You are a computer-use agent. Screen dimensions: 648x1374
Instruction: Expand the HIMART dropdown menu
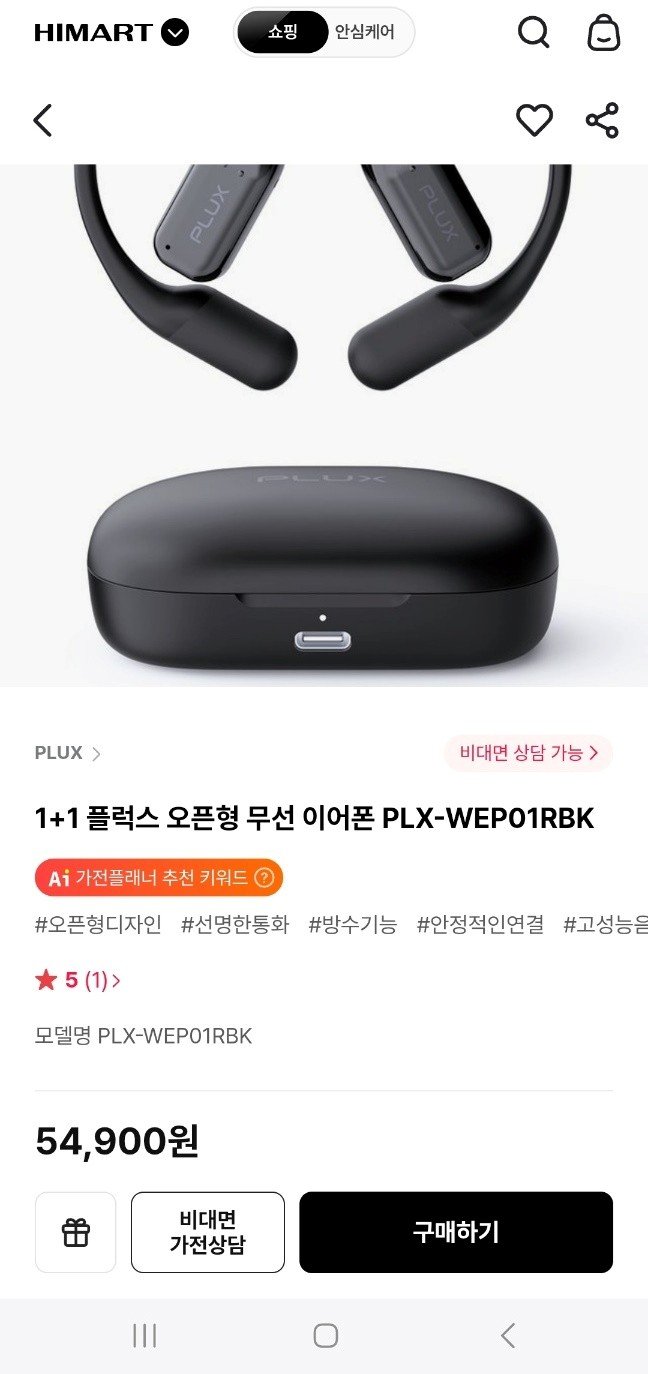175,33
